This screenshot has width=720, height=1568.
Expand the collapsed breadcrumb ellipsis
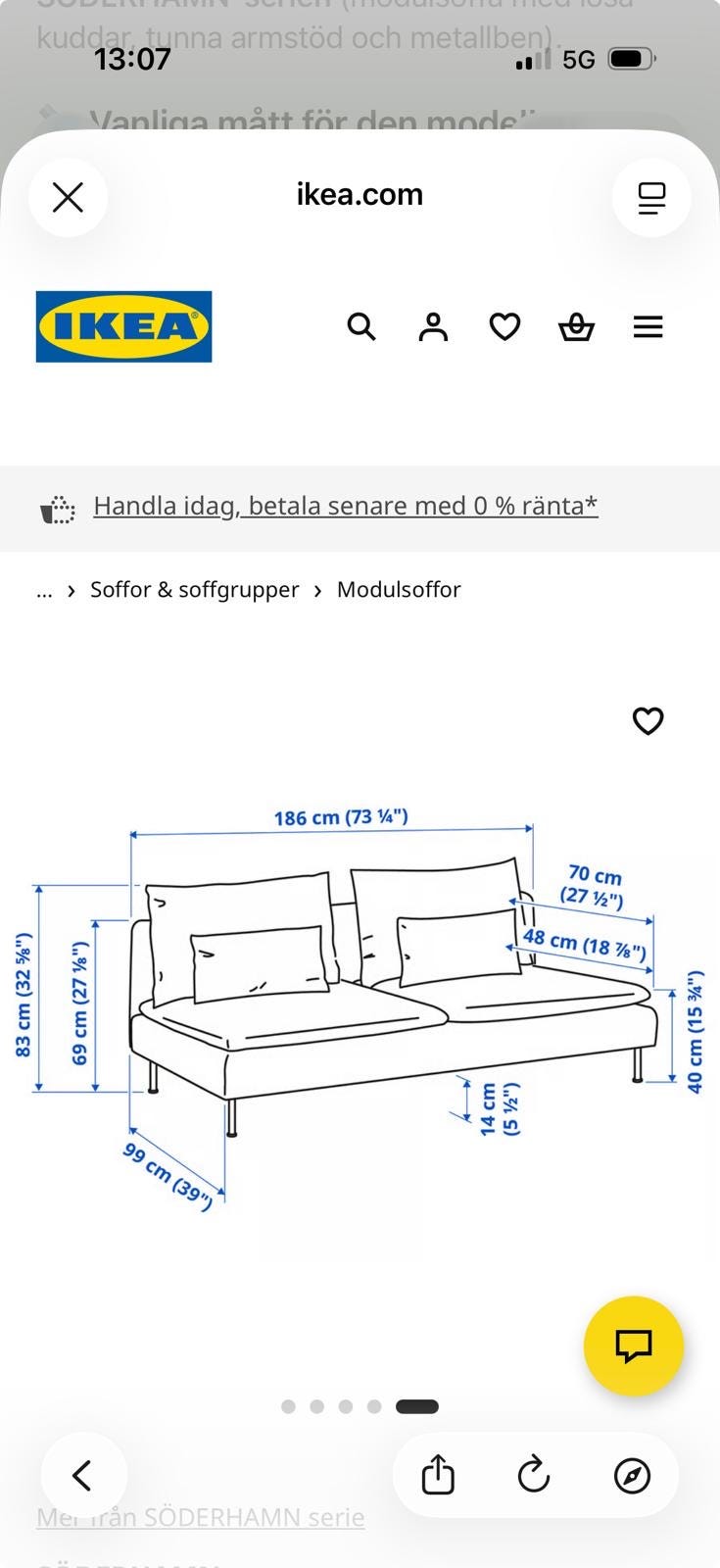coord(43,589)
